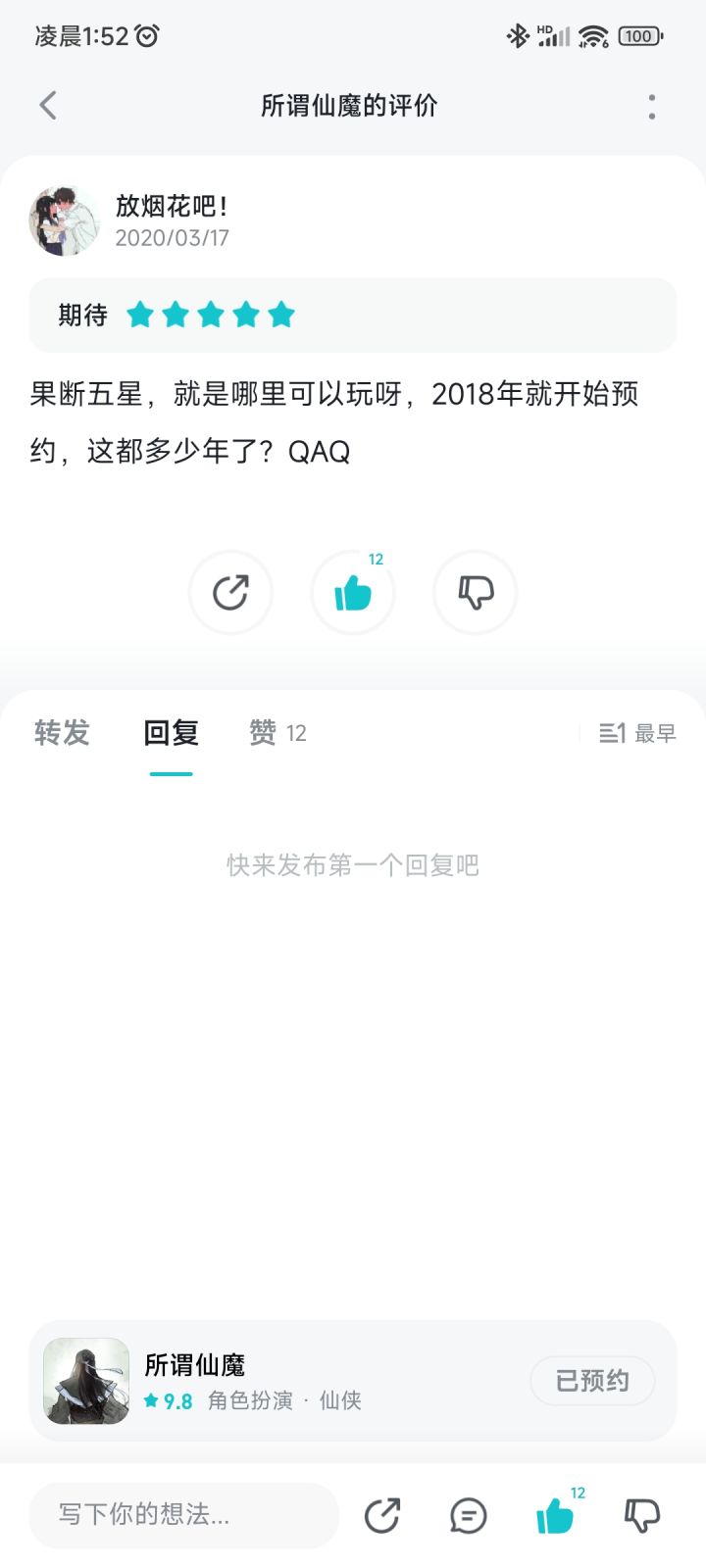Open 放烟花吧! user profile avatar

click(x=65, y=221)
